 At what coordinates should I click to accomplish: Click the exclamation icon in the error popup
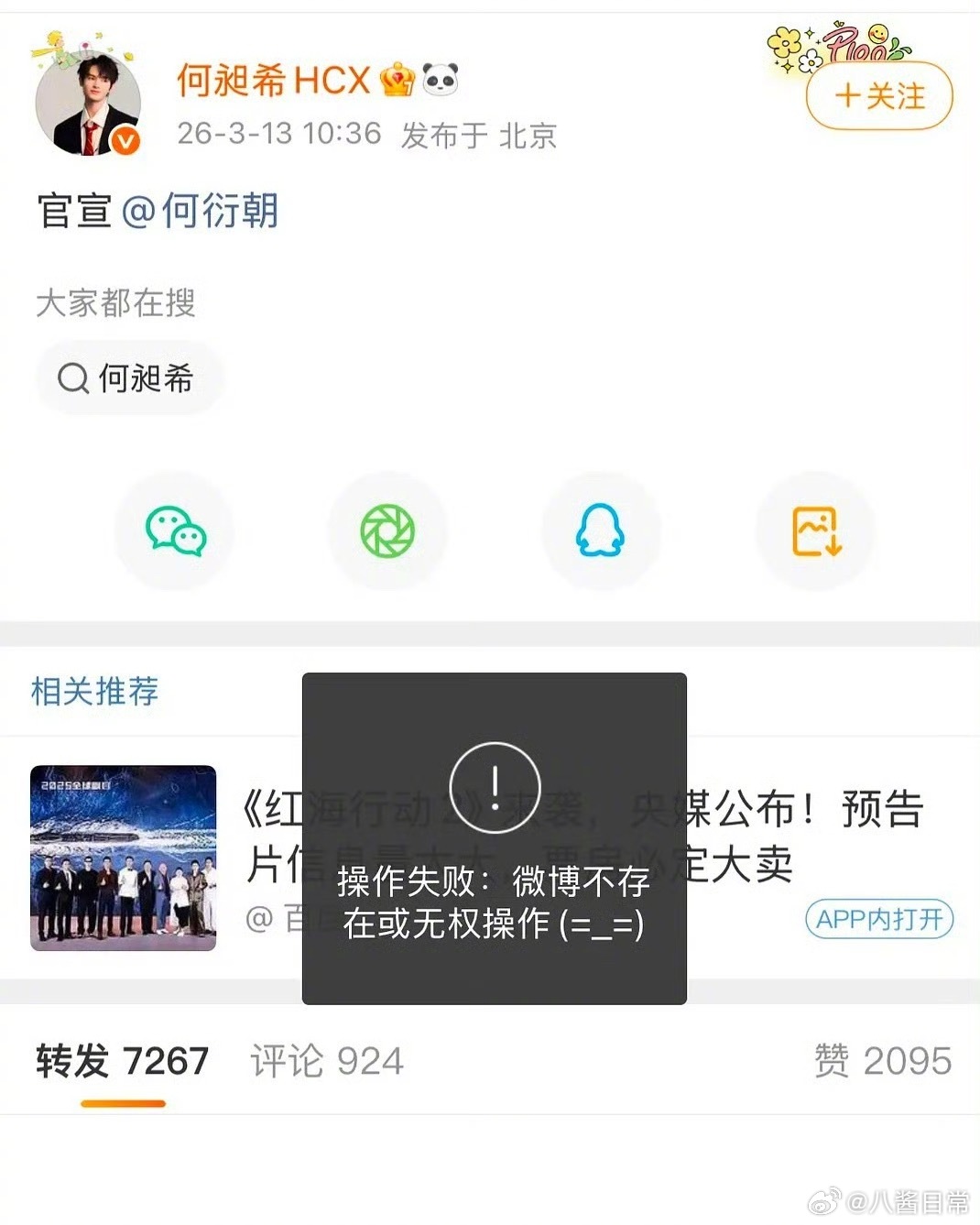pos(494,788)
